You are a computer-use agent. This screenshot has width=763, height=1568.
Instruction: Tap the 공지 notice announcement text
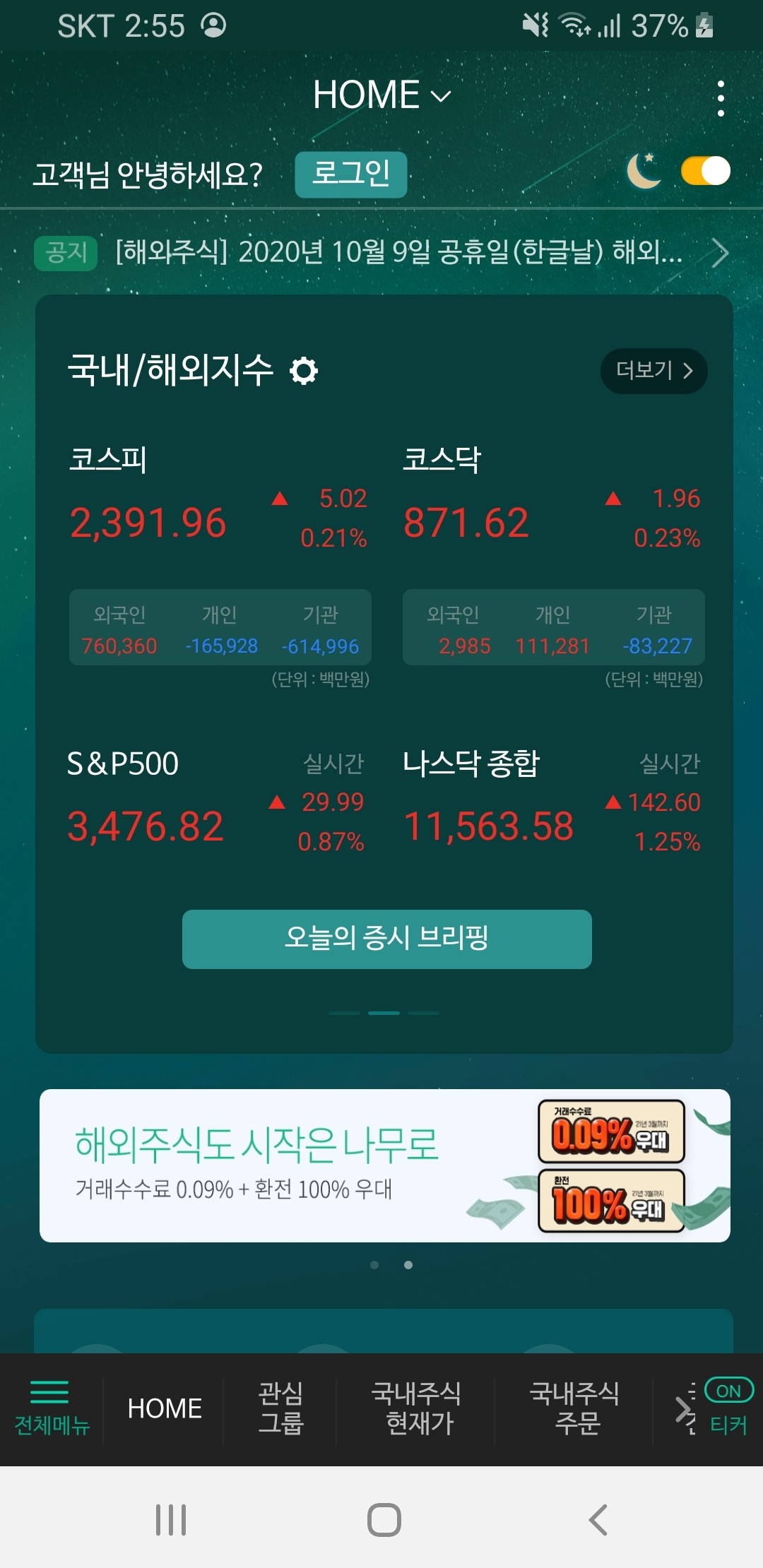click(396, 252)
